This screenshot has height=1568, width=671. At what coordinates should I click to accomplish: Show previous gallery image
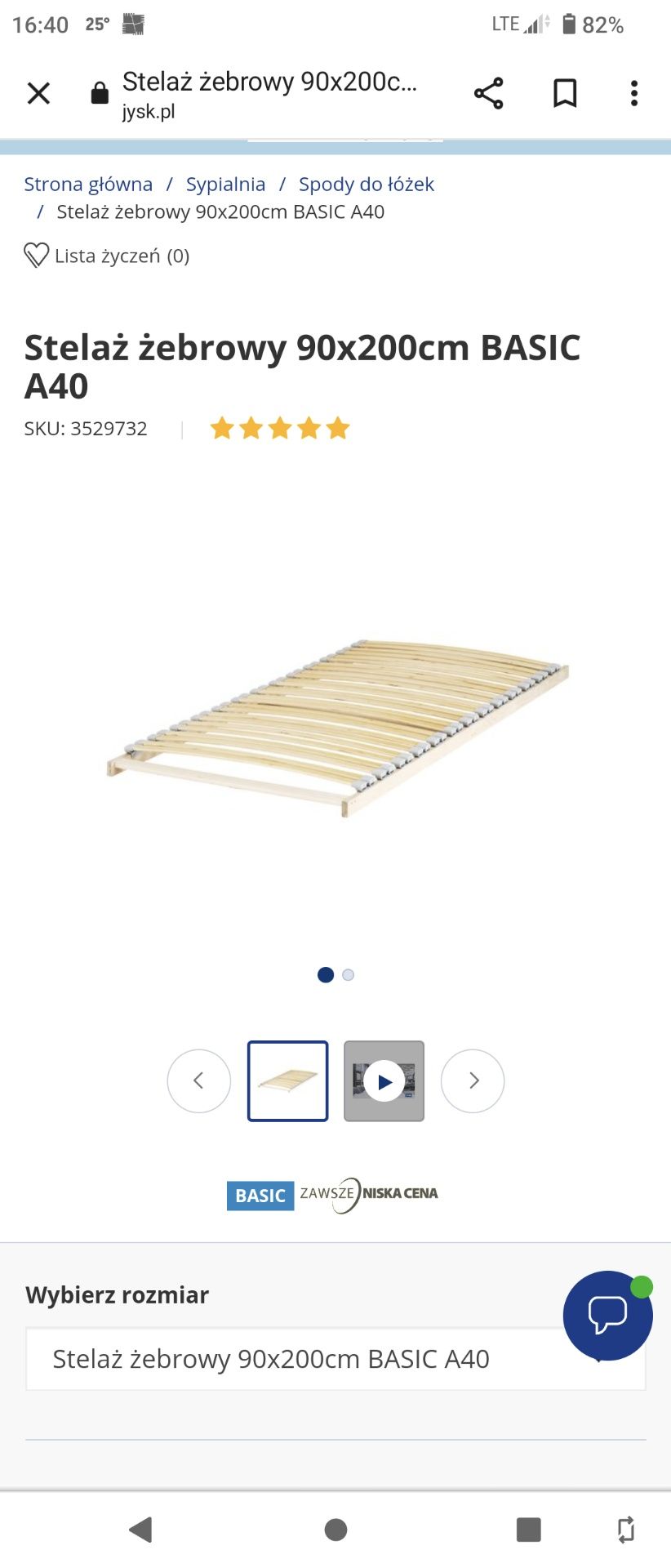click(x=199, y=1080)
